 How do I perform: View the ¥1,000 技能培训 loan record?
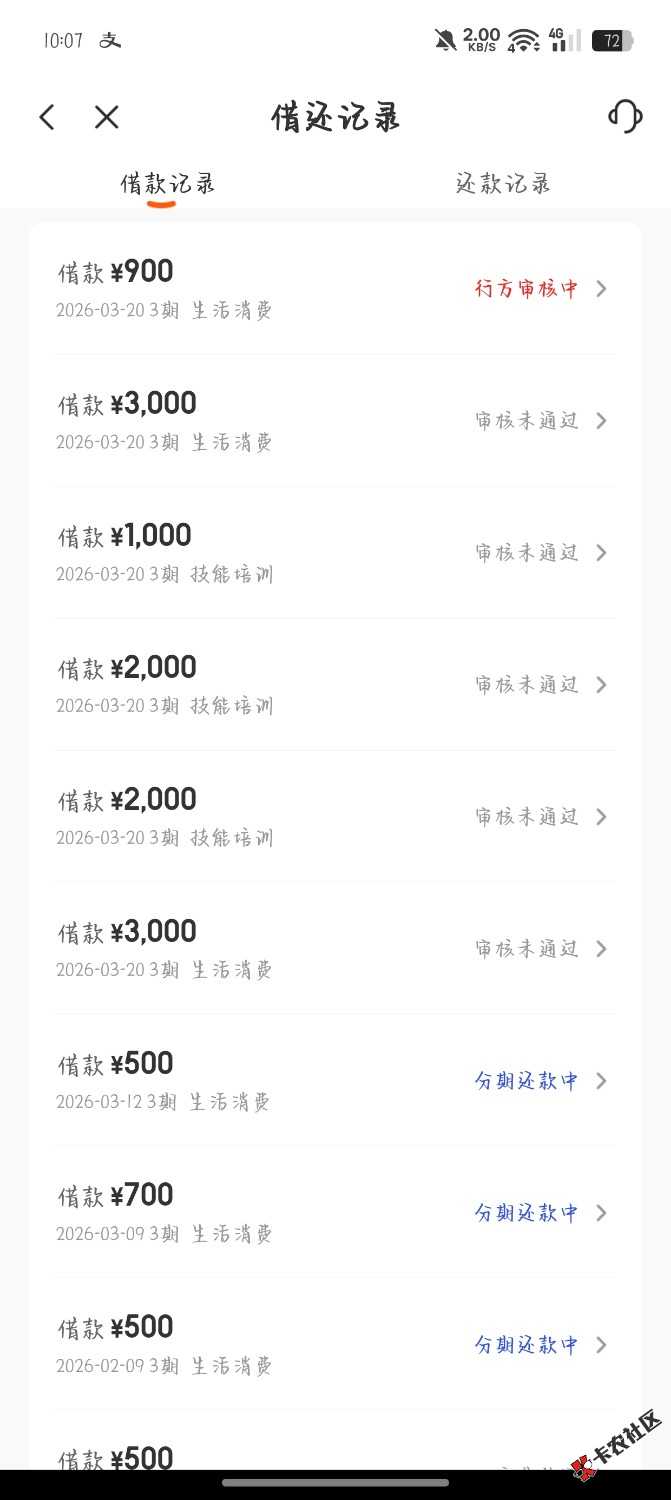point(335,553)
